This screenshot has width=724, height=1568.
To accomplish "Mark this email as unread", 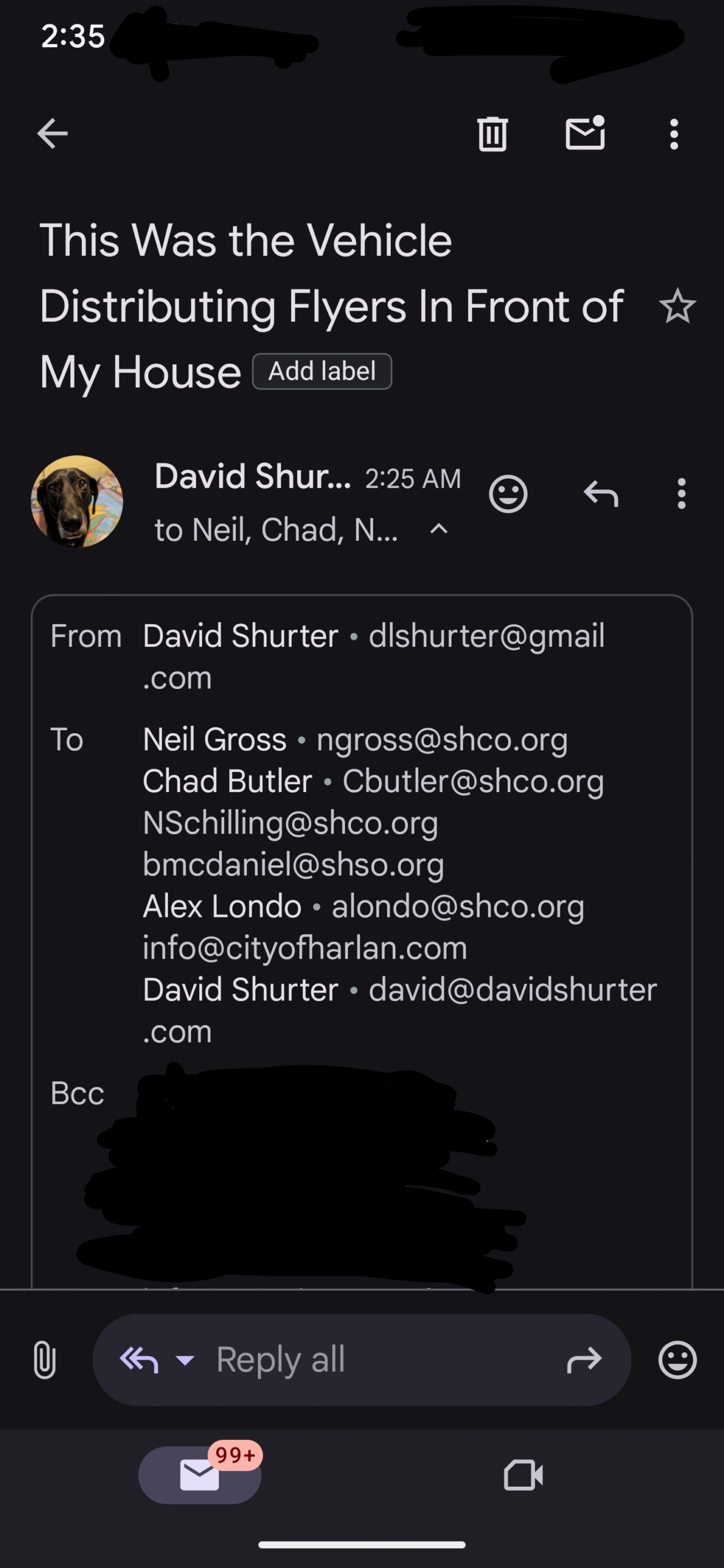I will 585,133.
